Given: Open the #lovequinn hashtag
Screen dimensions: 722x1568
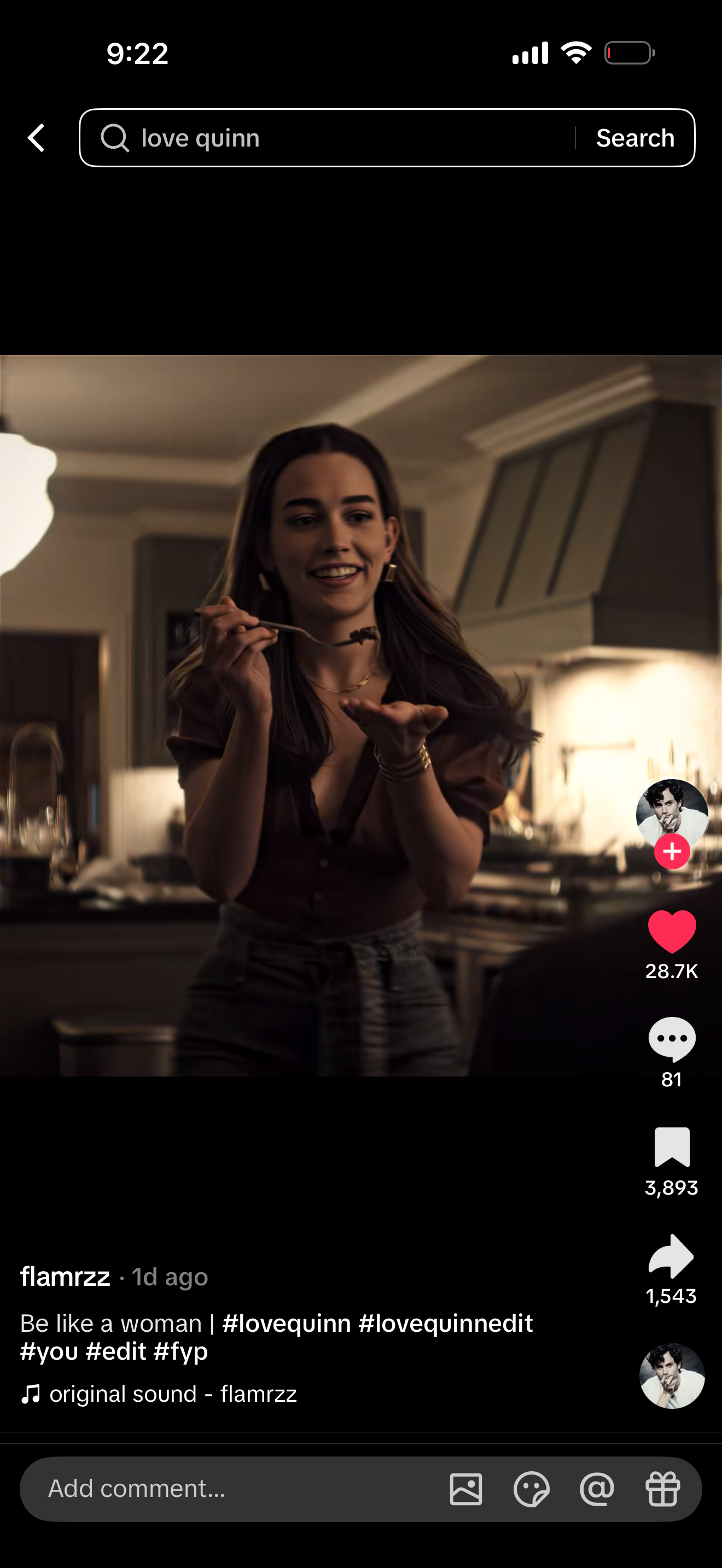Looking at the screenshot, I should point(287,1323).
